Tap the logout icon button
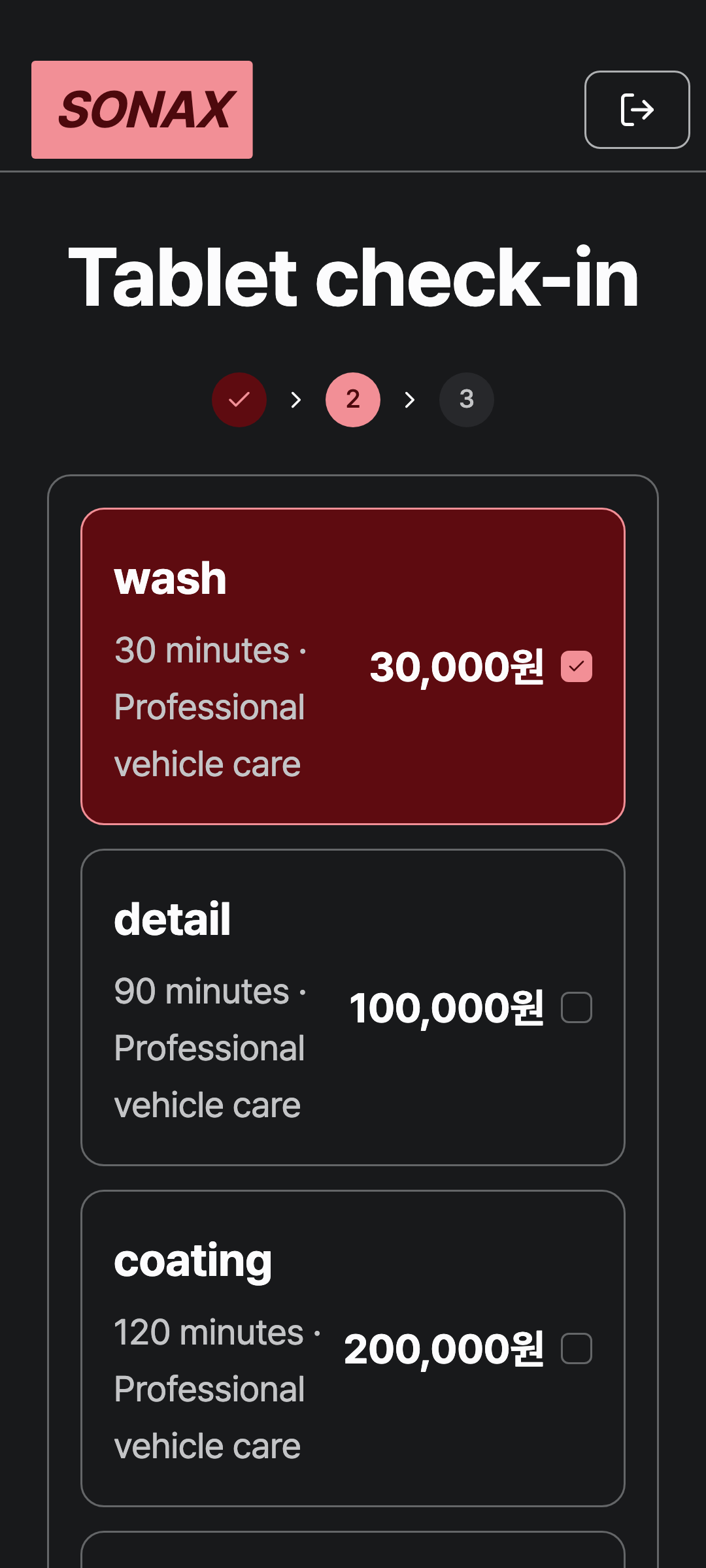 click(637, 110)
